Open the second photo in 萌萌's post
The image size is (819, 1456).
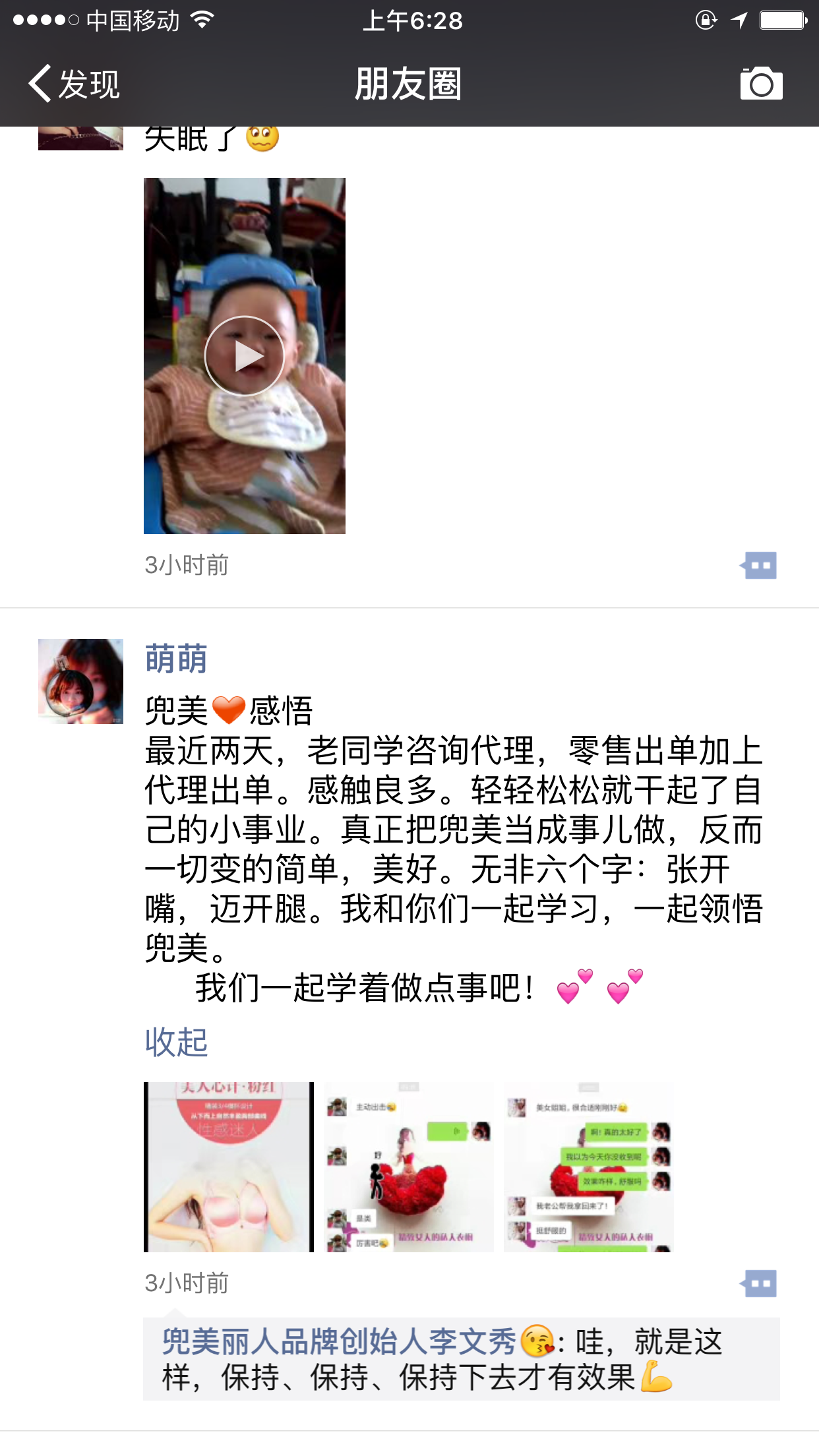pyautogui.click(x=409, y=1167)
